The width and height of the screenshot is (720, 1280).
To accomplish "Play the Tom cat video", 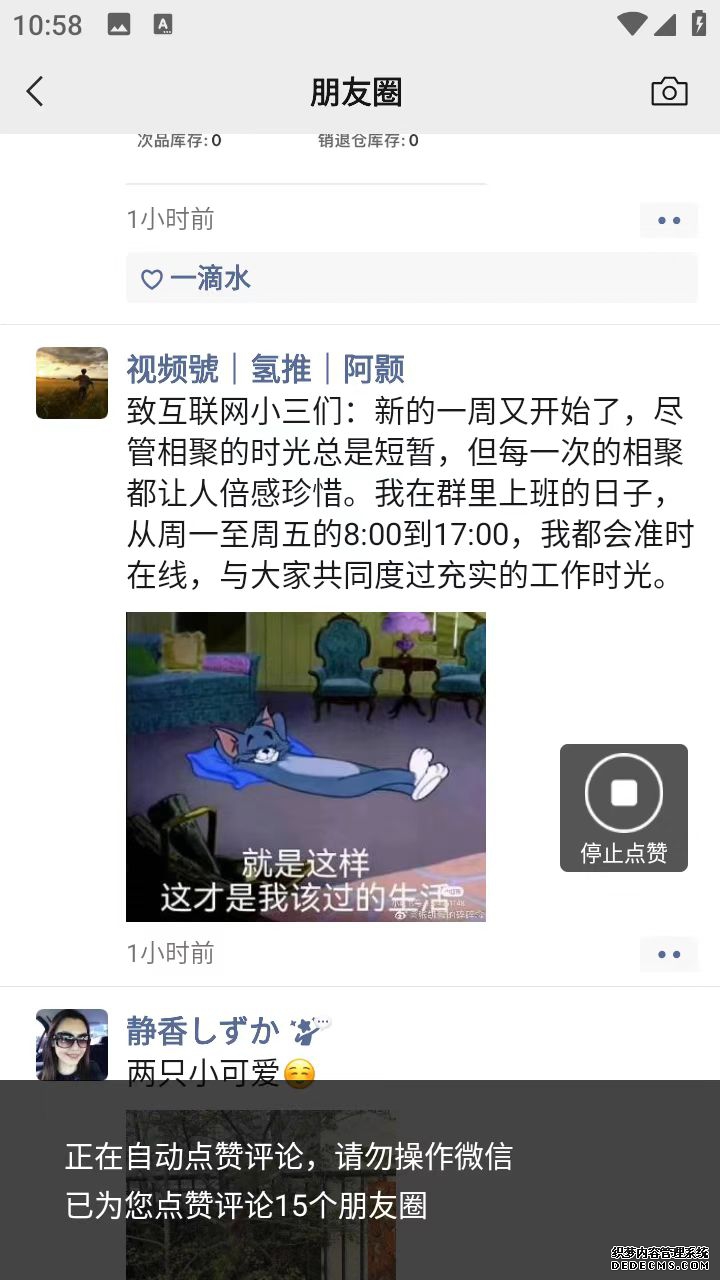I will coord(305,766).
